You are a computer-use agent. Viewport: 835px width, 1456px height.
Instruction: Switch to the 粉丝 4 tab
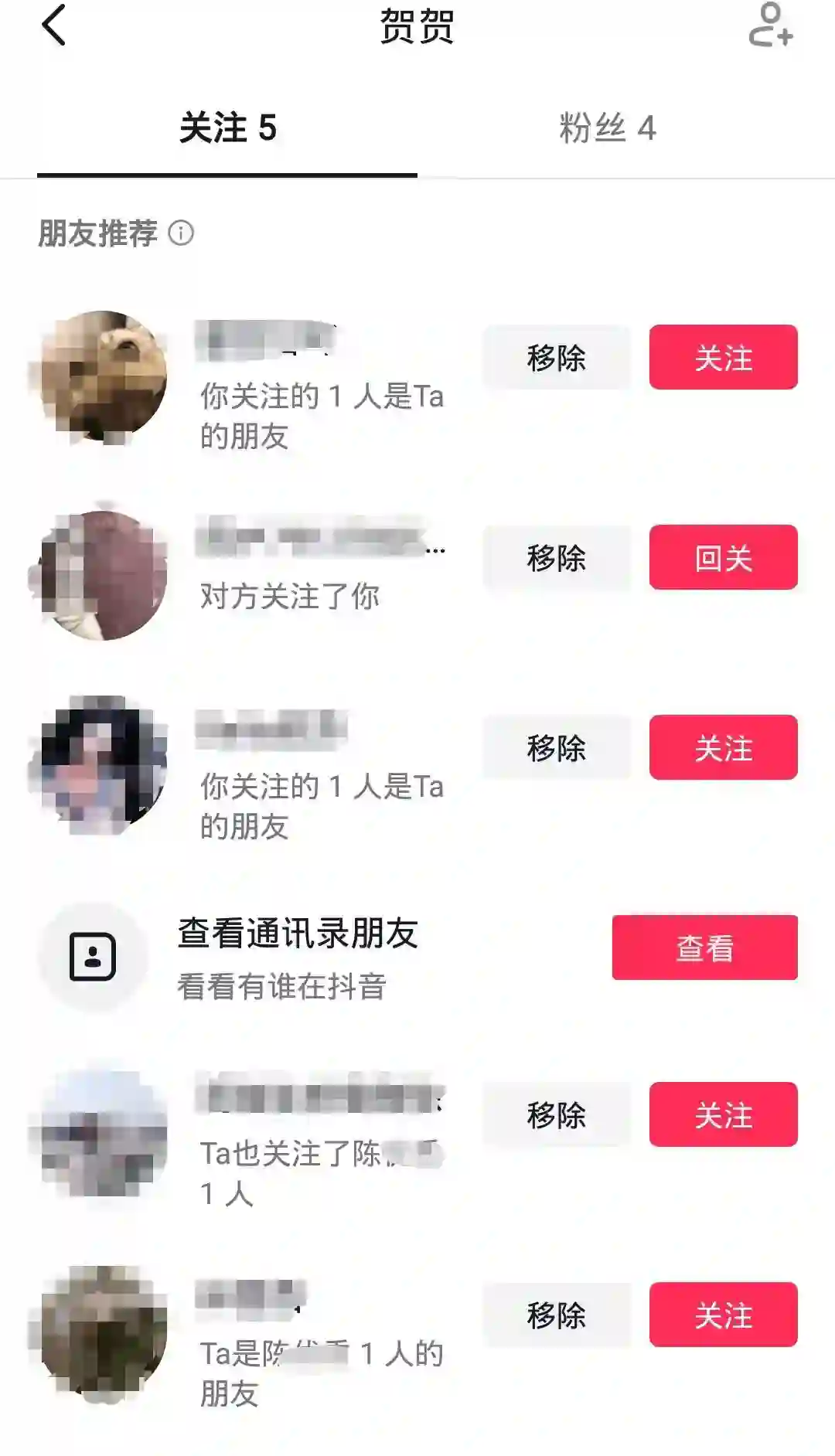pyautogui.click(x=607, y=128)
